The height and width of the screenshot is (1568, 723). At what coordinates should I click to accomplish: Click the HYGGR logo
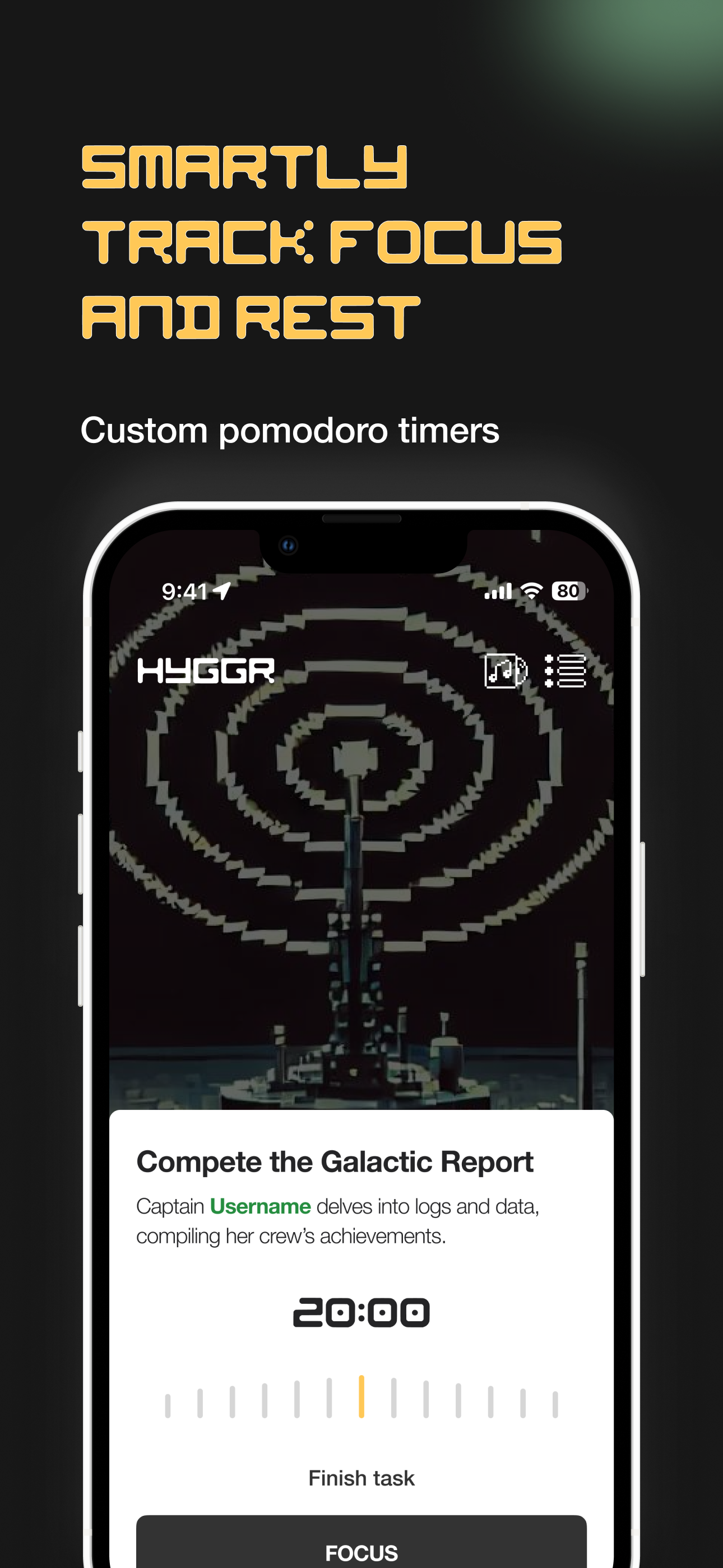(207, 672)
